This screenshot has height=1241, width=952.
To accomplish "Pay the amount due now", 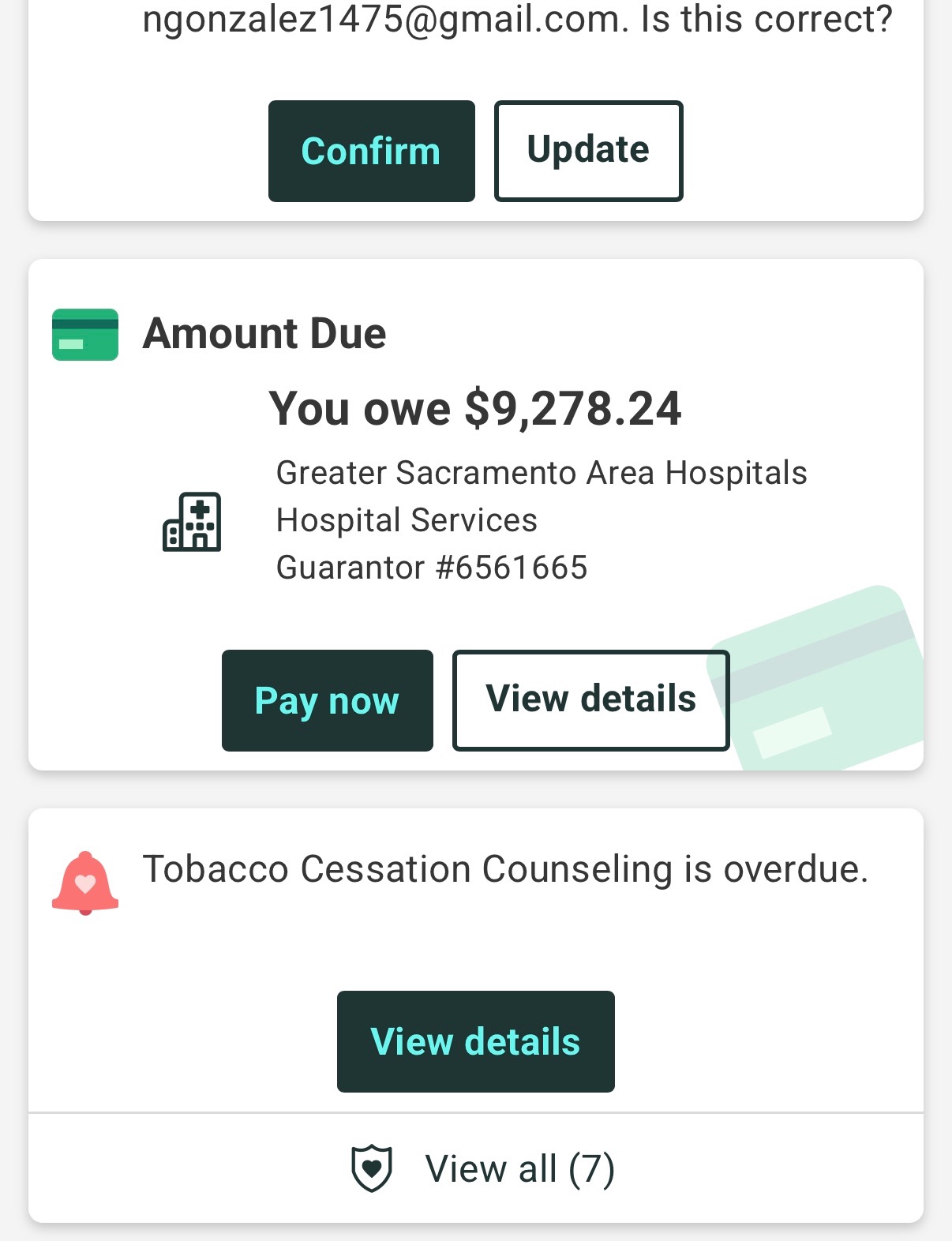I will point(327,700).
